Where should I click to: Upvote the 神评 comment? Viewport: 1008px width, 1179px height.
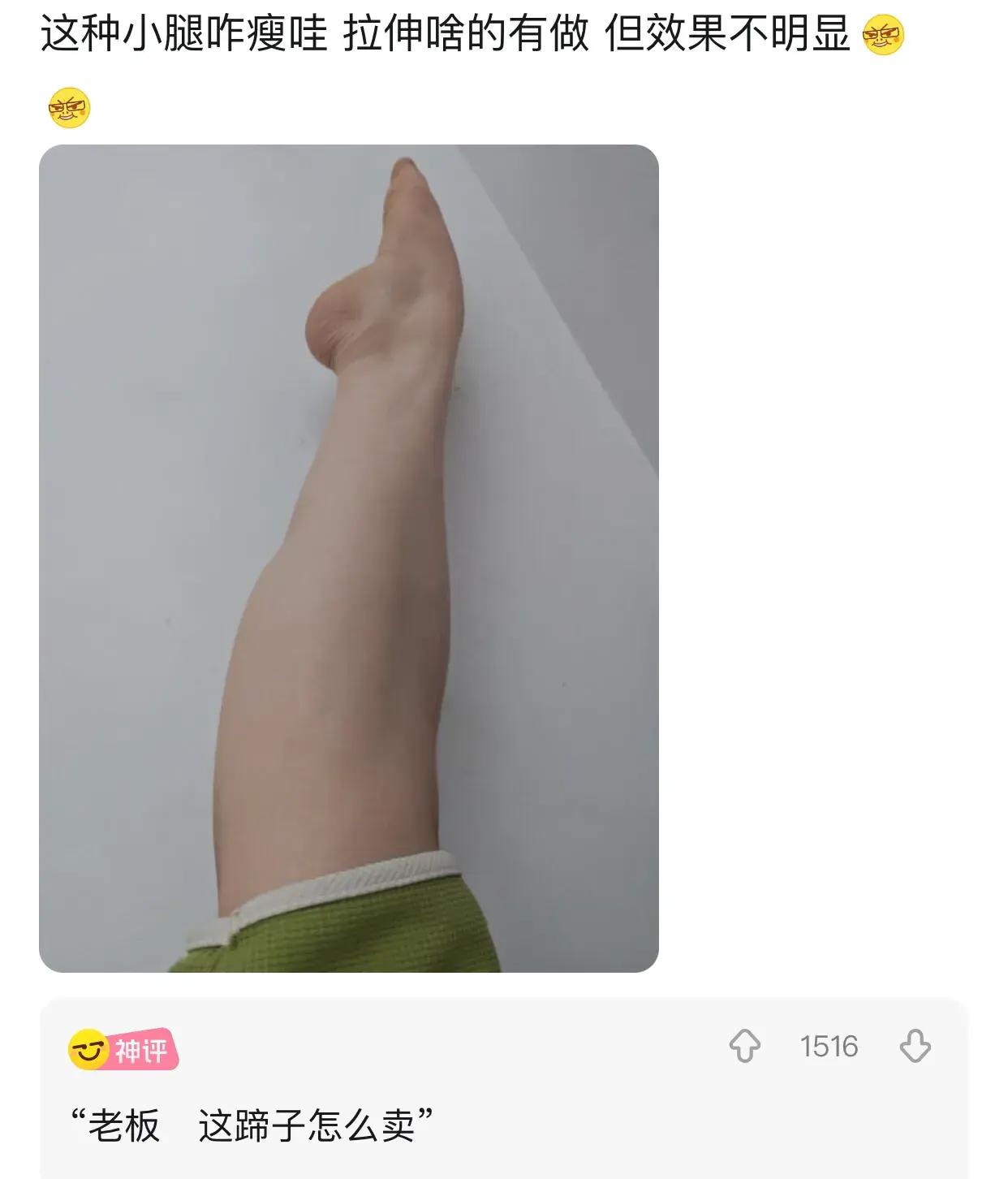tap(744, 1046)
